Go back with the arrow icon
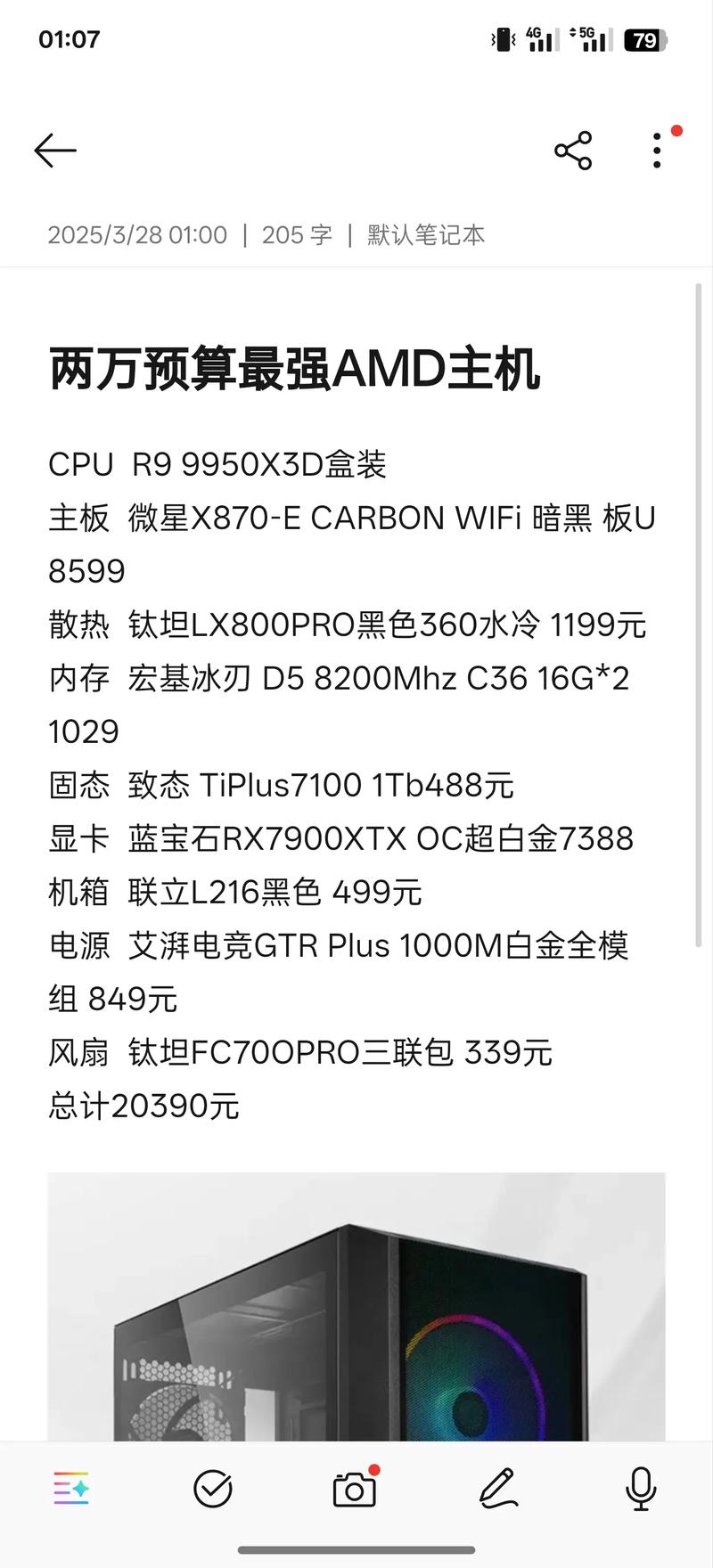 pos(55,151)
